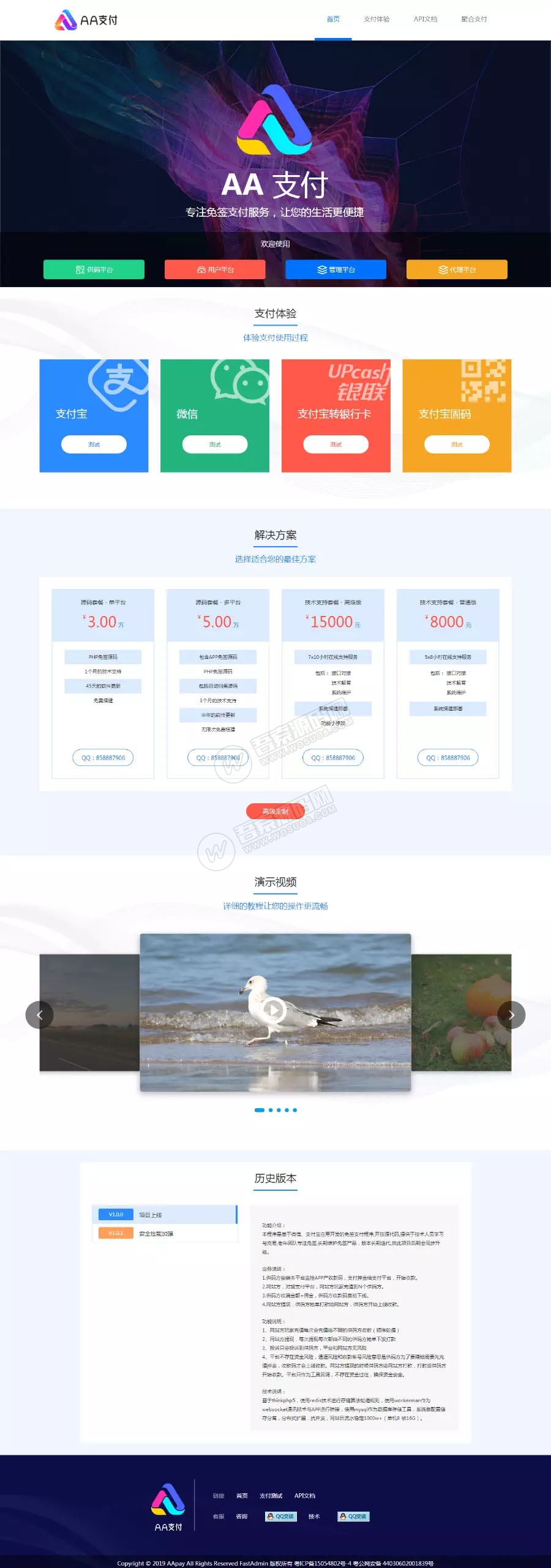Viewport: 551px width, 1568px height.
Task: Tap 测试 on the 微信 card
Action: click(x=215, y=445)
